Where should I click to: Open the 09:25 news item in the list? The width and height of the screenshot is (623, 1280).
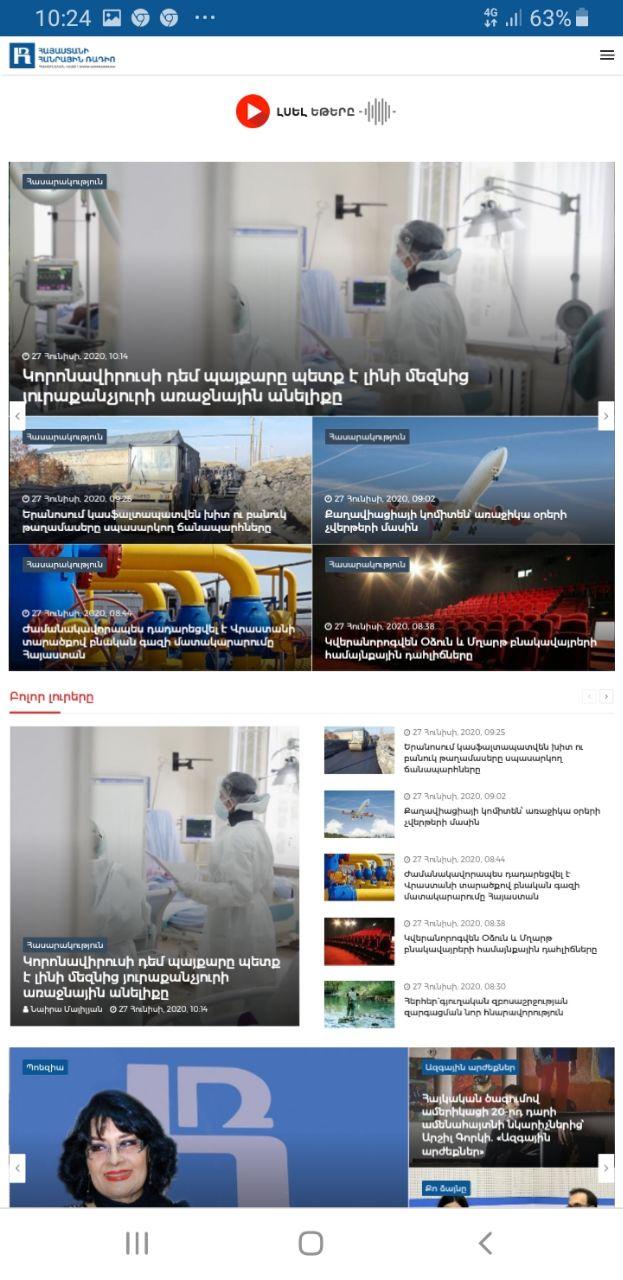point(494,758)
